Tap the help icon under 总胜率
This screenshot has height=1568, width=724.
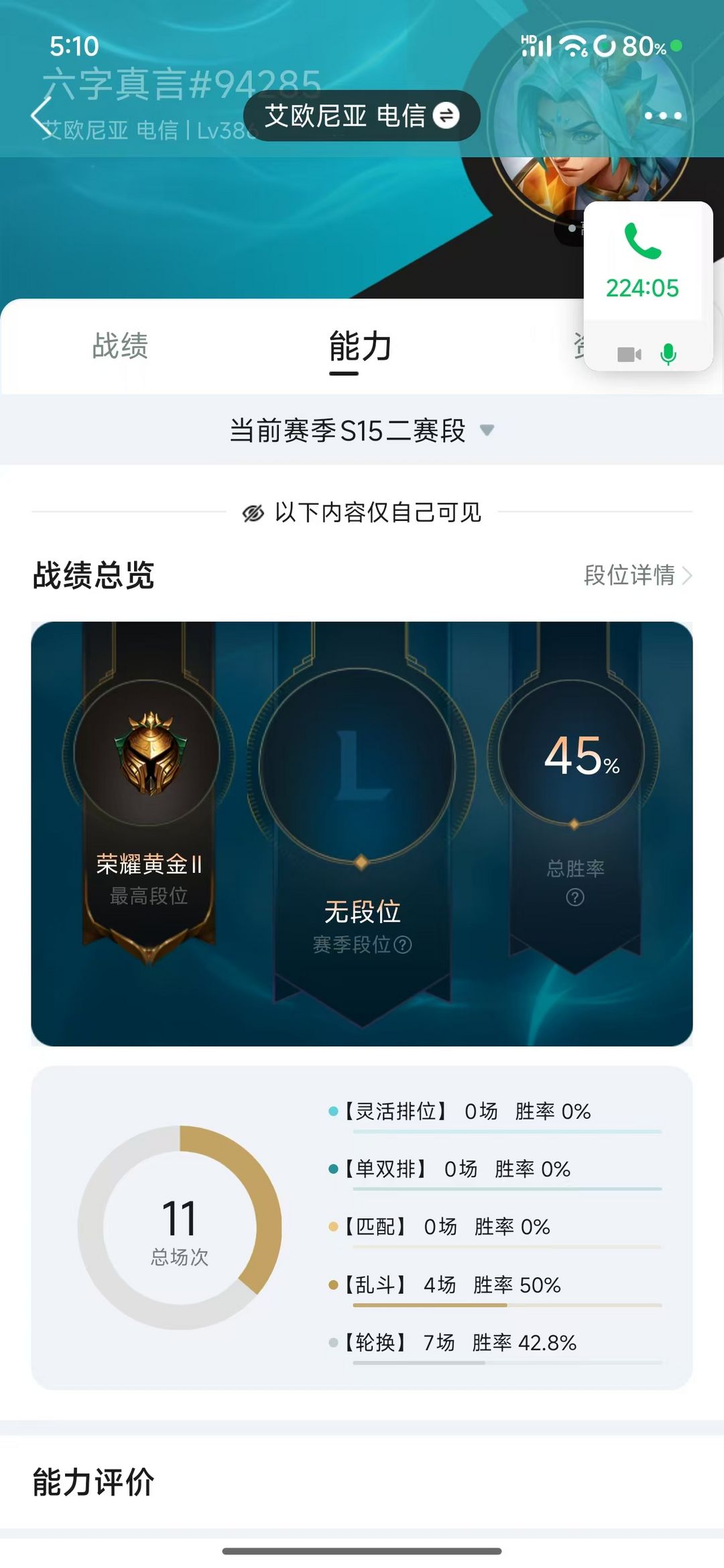tap(575, 897)
